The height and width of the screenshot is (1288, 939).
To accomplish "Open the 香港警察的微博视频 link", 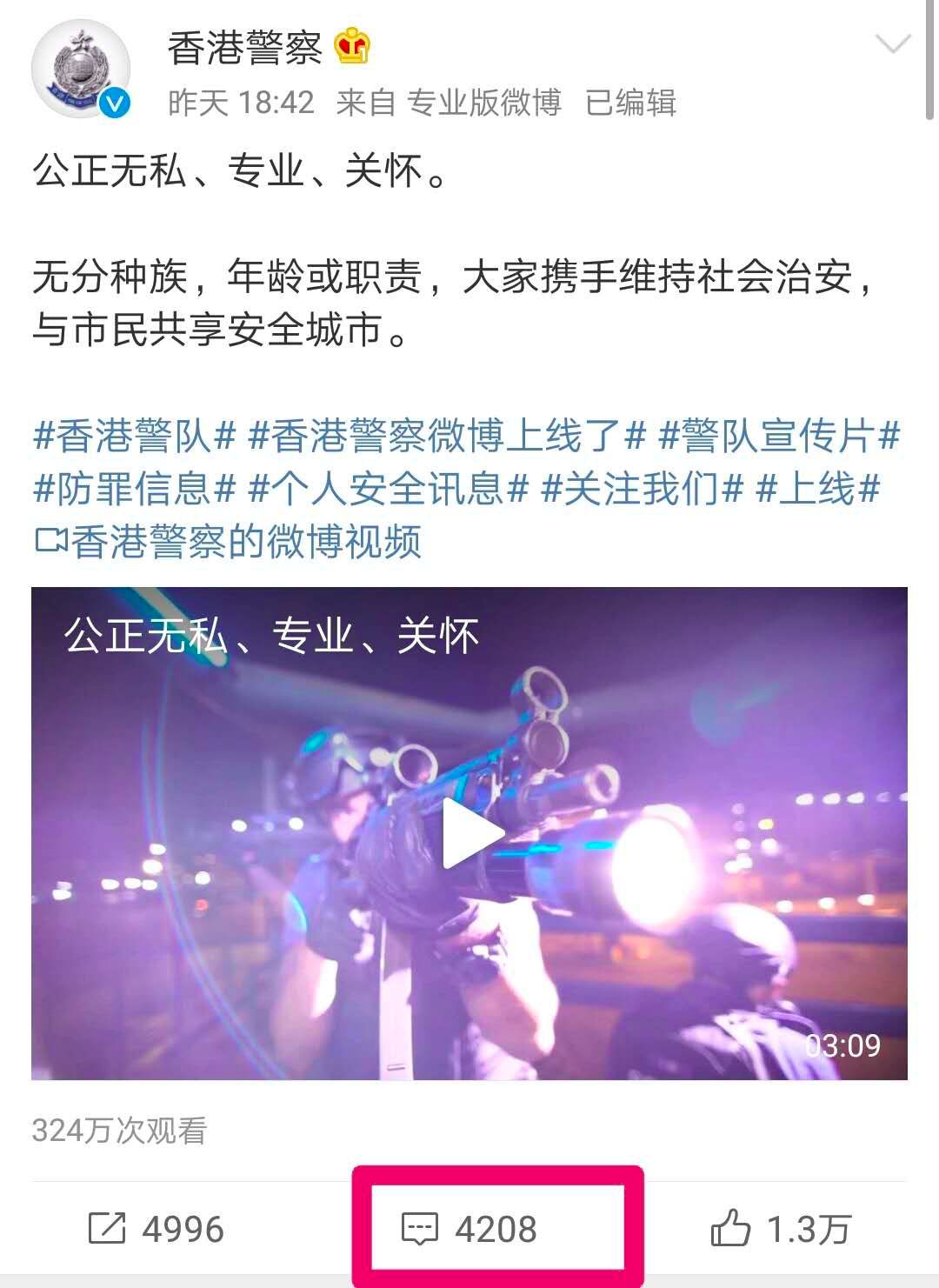I will coord(228,542).
